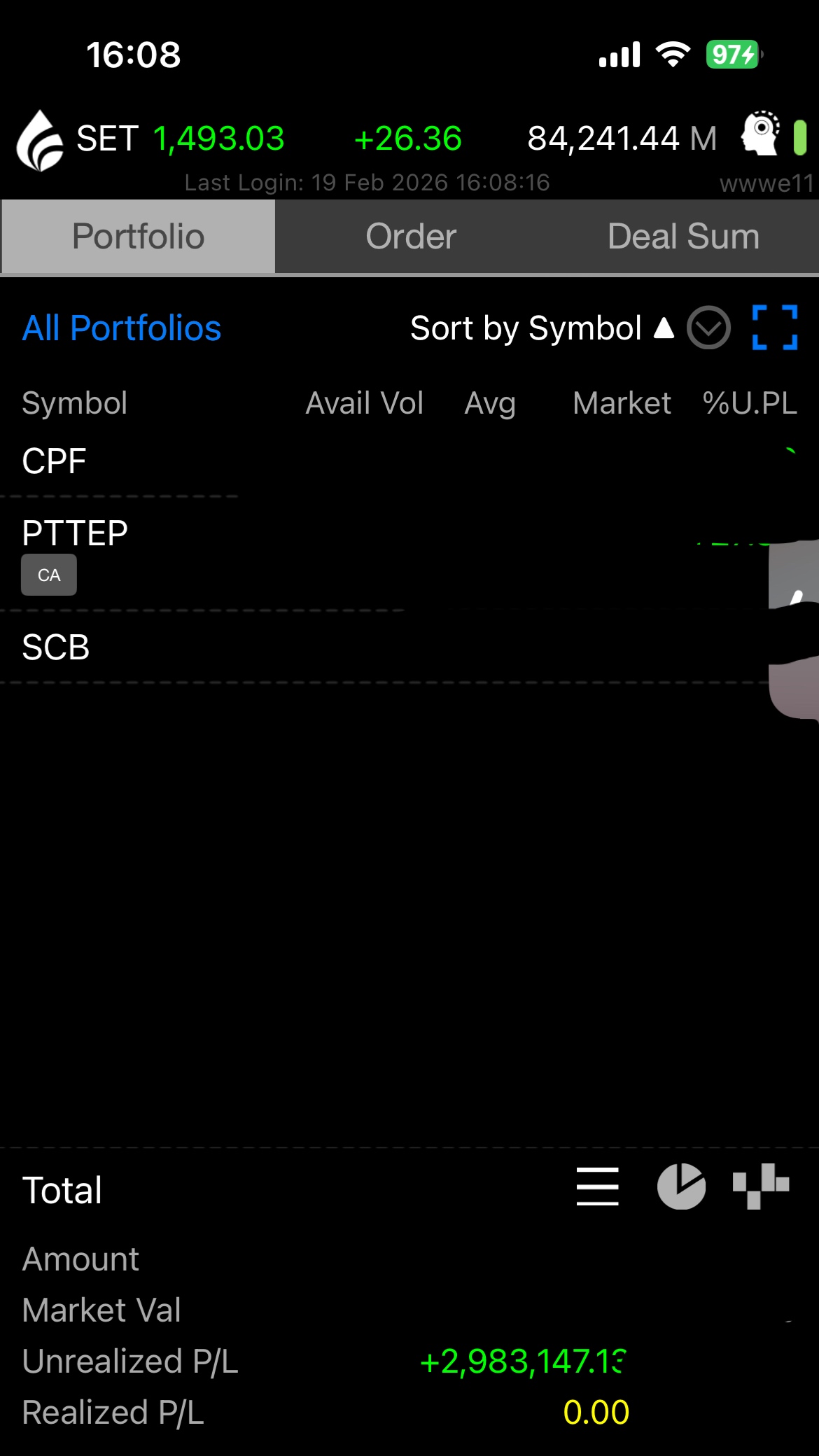Show portfolio heatmap blocks view
The image size is (819, 1456).
(x=761, y=1186)
